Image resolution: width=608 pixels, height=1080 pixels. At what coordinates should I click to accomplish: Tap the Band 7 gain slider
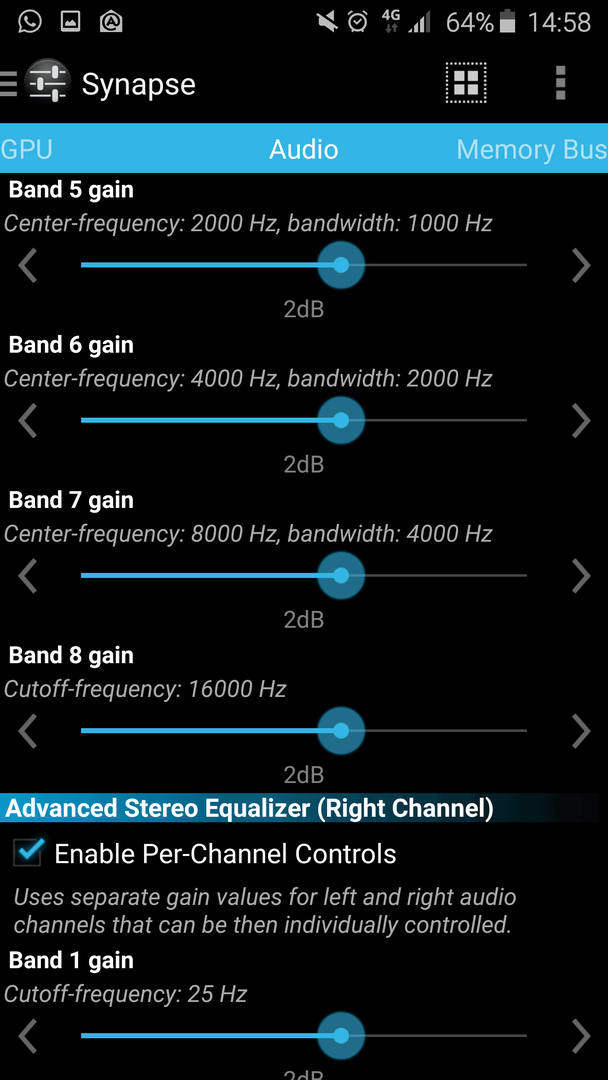(304, 576)
